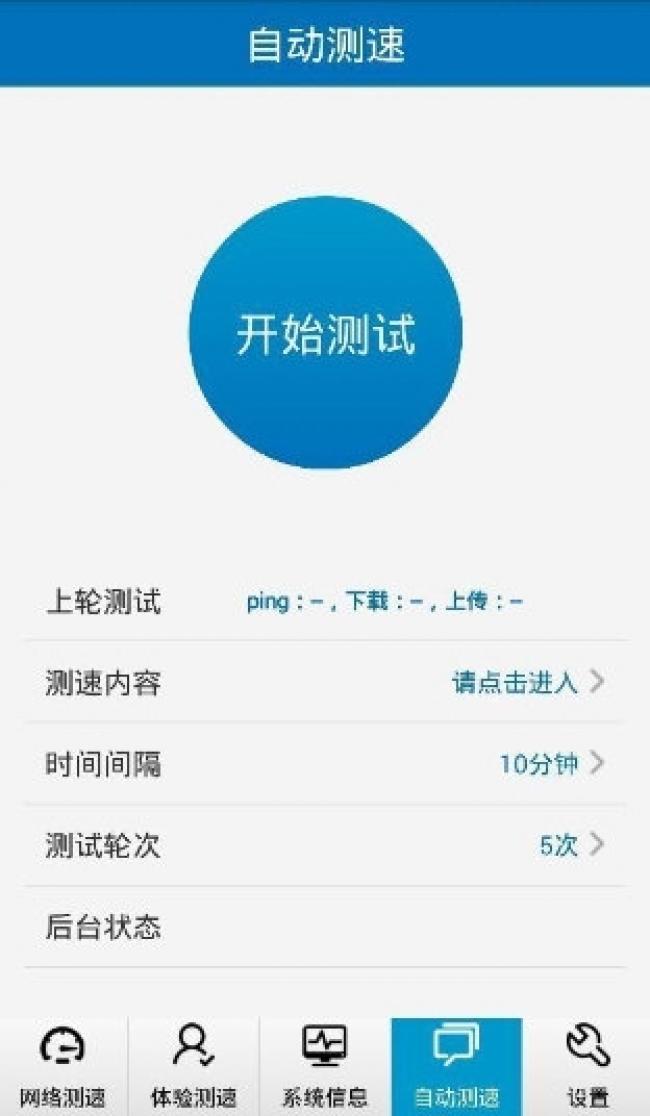Go to the 体验测速 tab
Image resolution: width=650 pixels, height=1116 pixels.
click(194, 1067)
